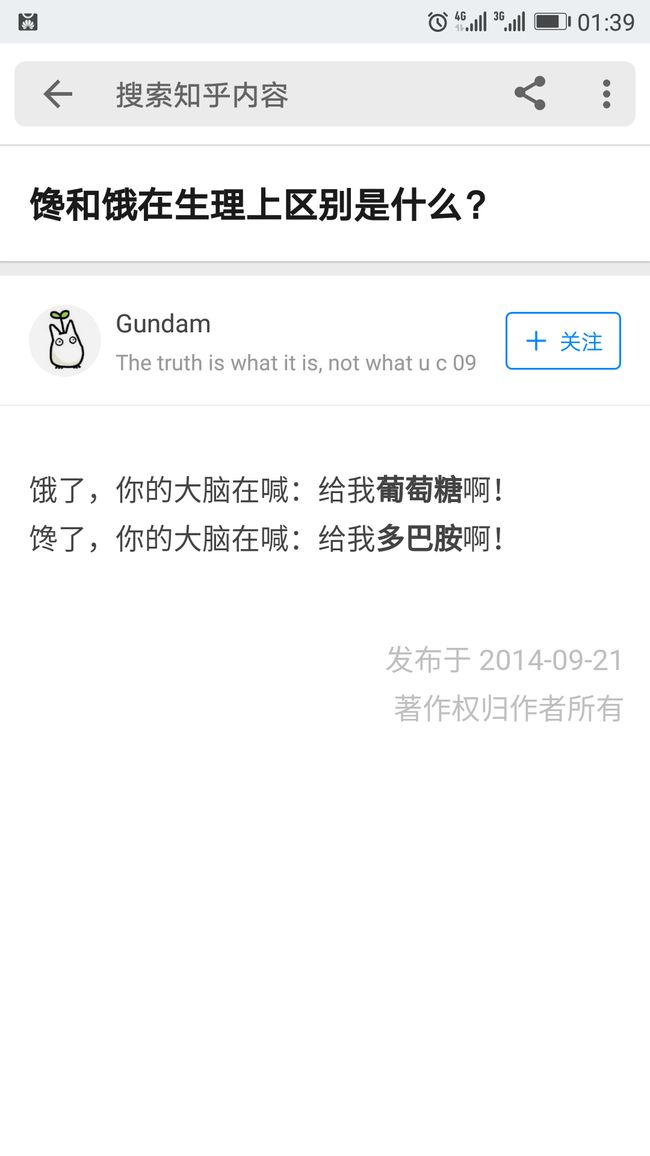
Task: Tap the 搜索知乎内容 search field
Action: 295,94
